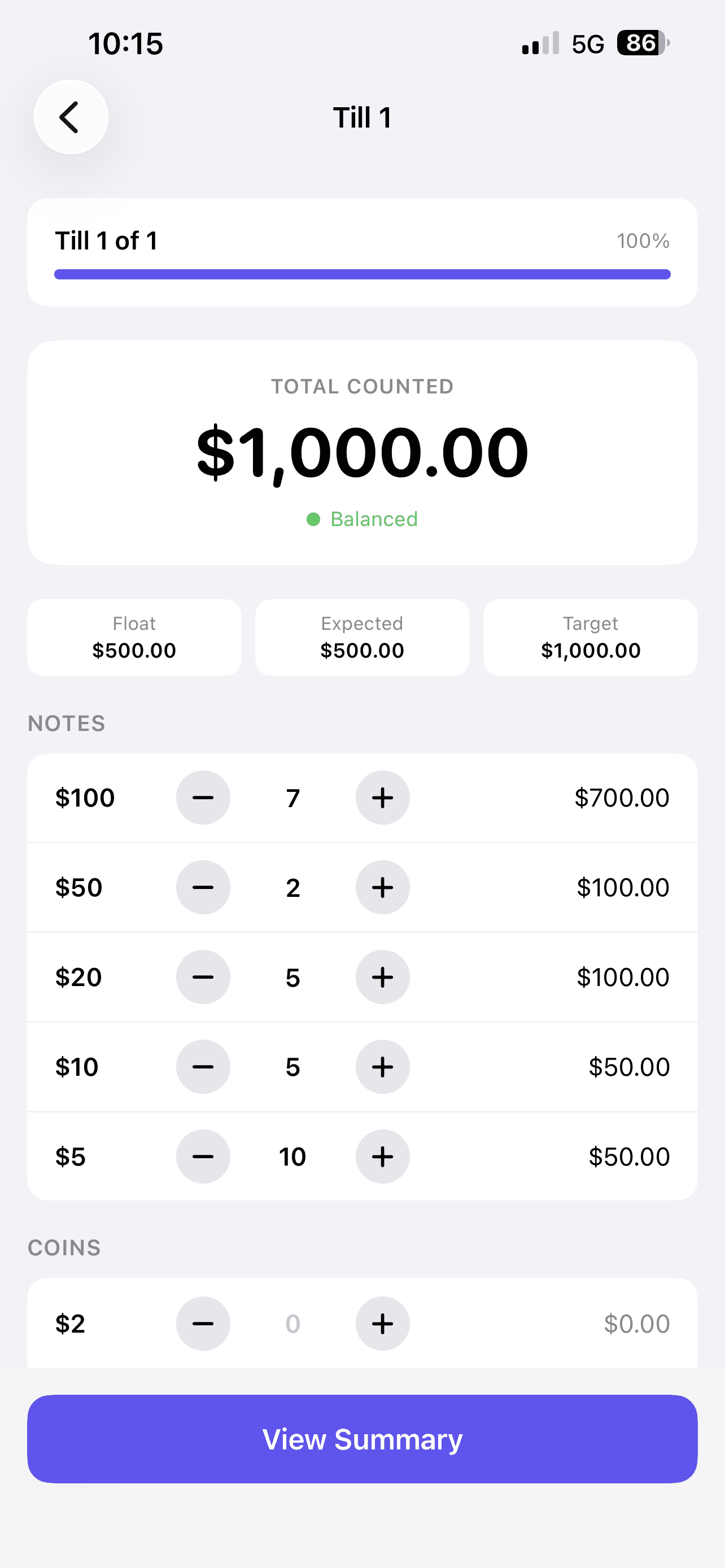Increase the $10 note count
The image size is (725, 1568).
[382, 1066]
